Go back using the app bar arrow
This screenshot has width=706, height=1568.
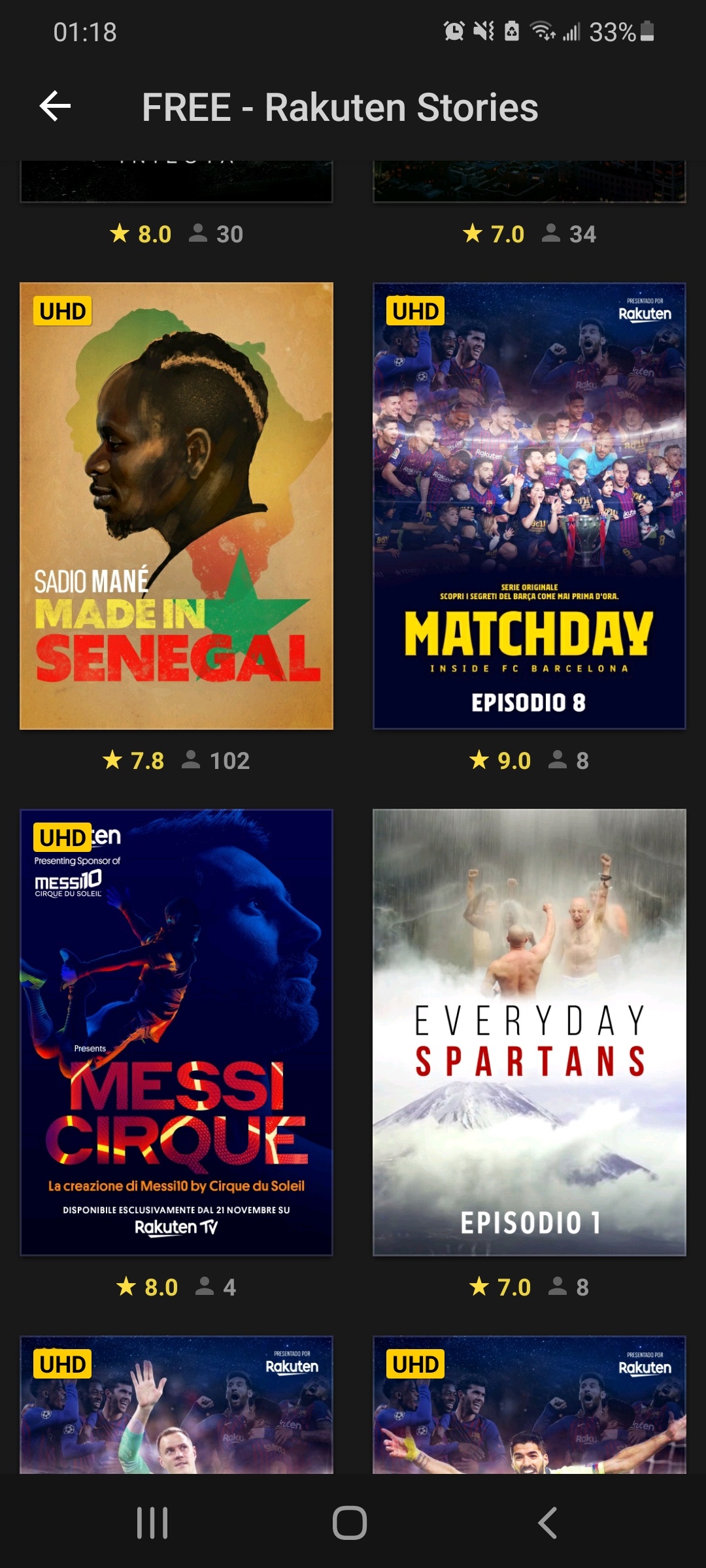[x=55, y=106]
